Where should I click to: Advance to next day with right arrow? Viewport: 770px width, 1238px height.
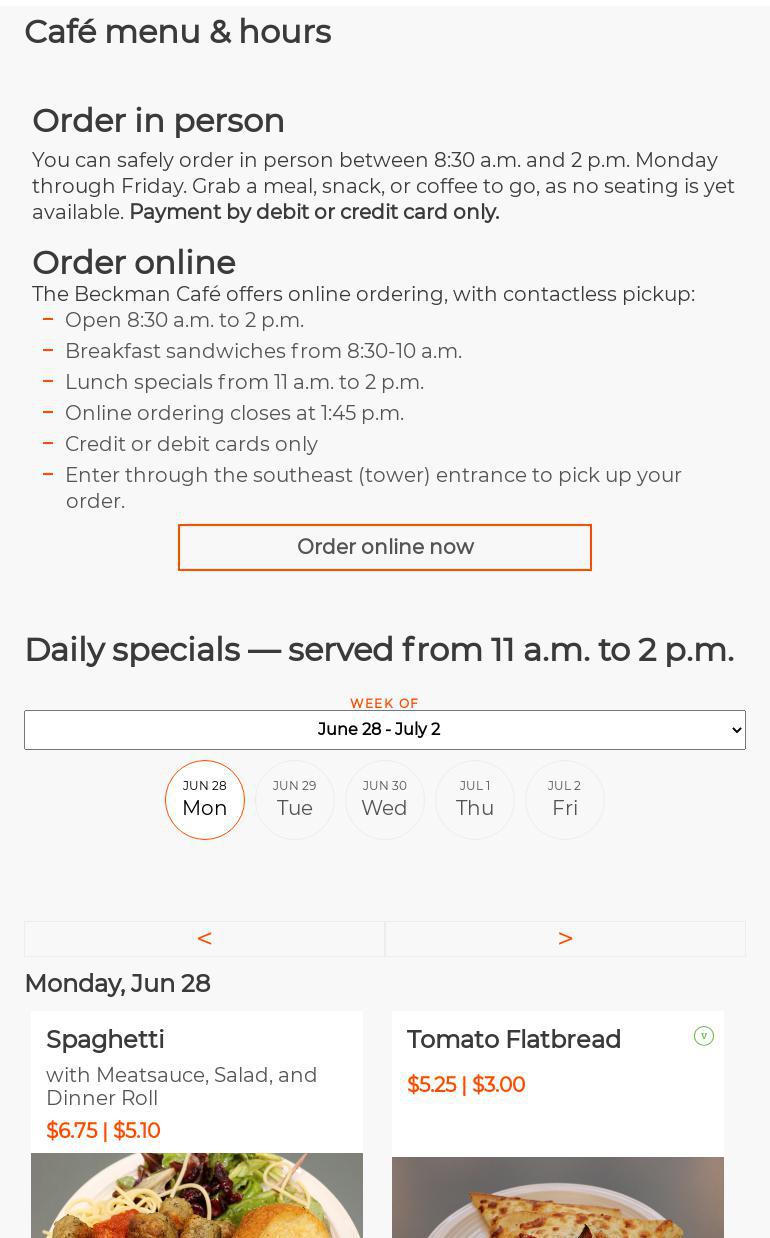pos(566,938)
